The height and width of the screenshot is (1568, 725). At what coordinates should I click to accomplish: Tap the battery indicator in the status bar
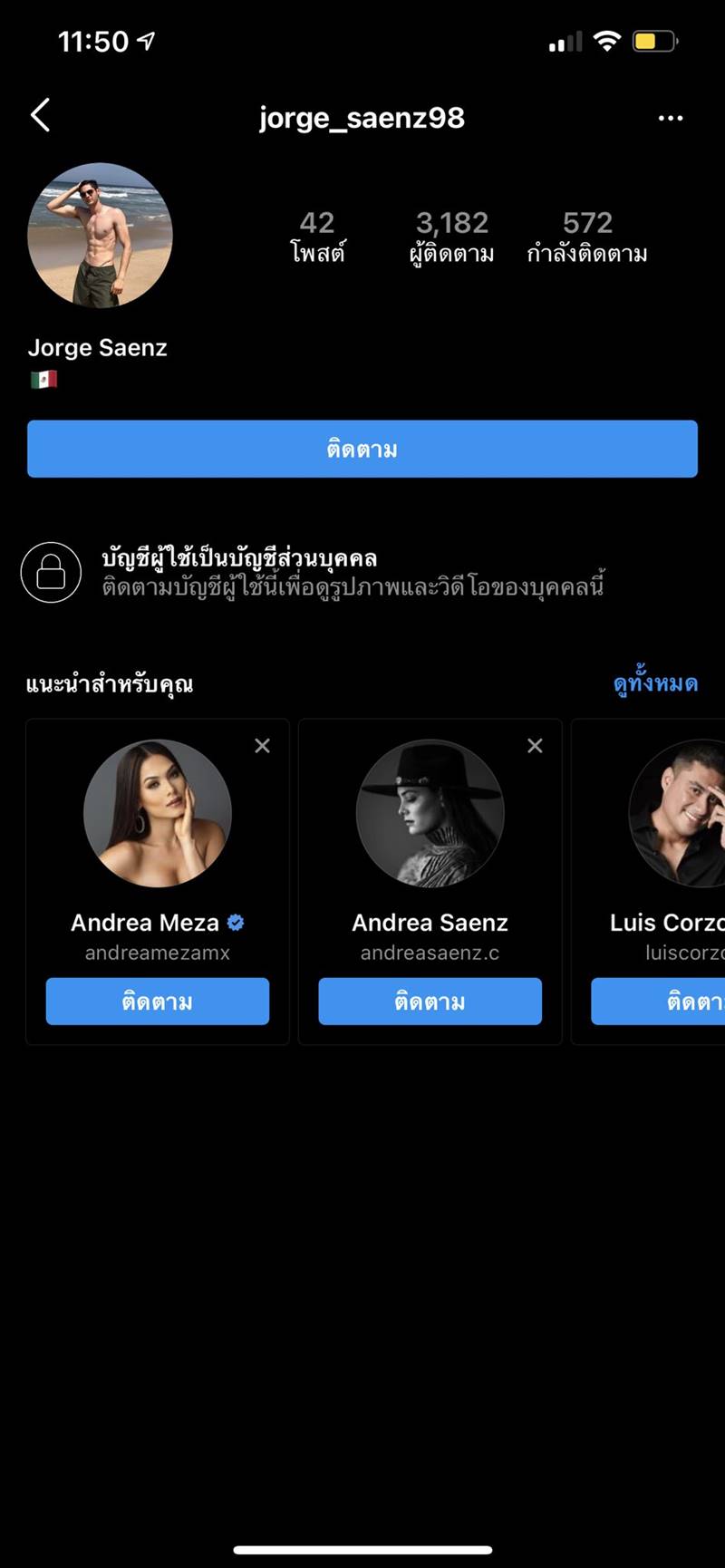coord(654,40)
